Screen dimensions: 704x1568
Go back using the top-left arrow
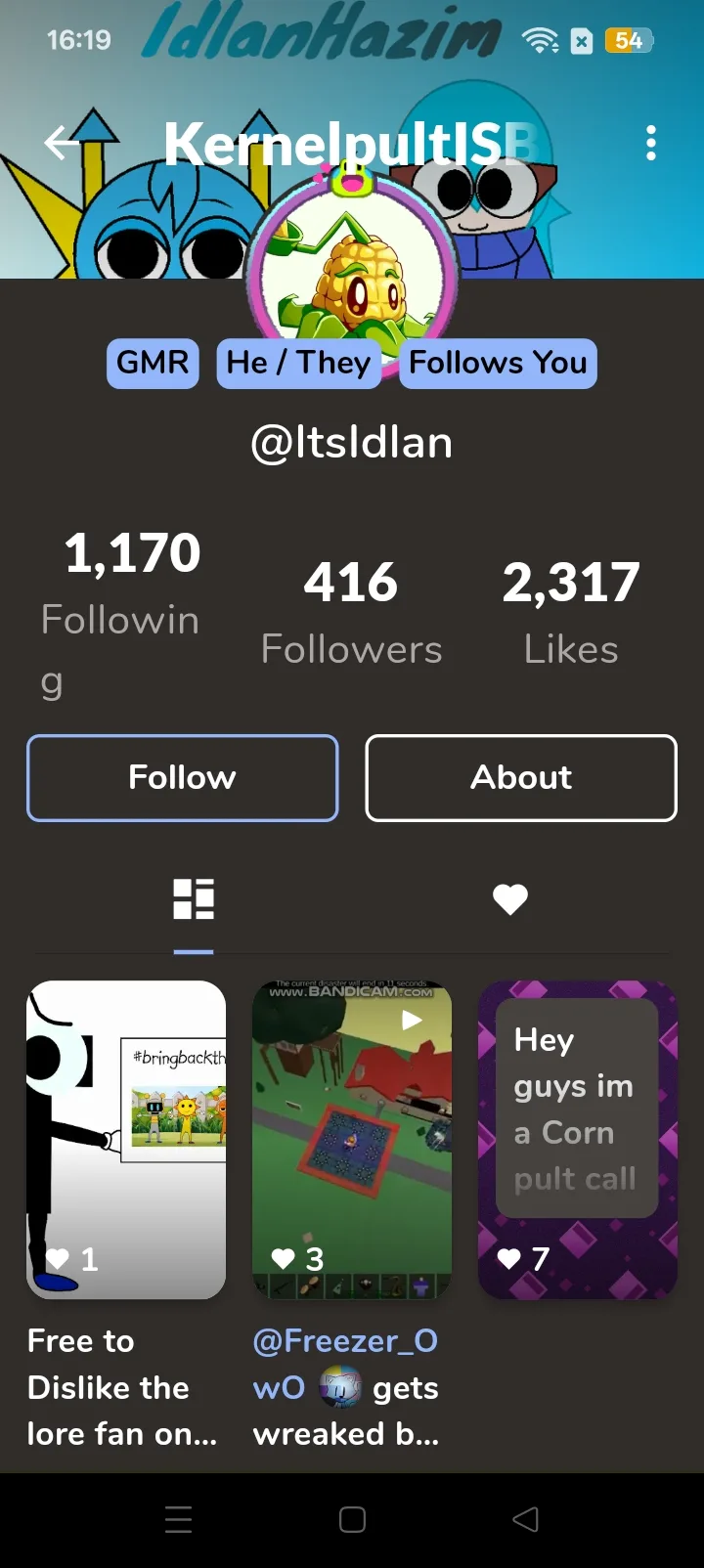click(61, 144)
